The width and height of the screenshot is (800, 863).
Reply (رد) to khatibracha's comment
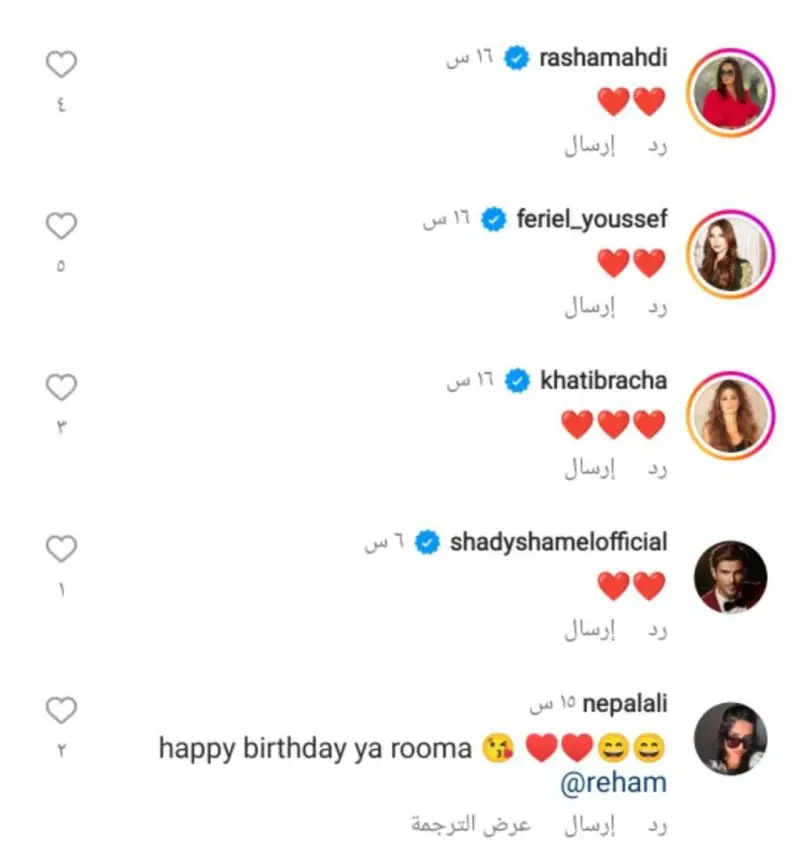click(656, 468)
